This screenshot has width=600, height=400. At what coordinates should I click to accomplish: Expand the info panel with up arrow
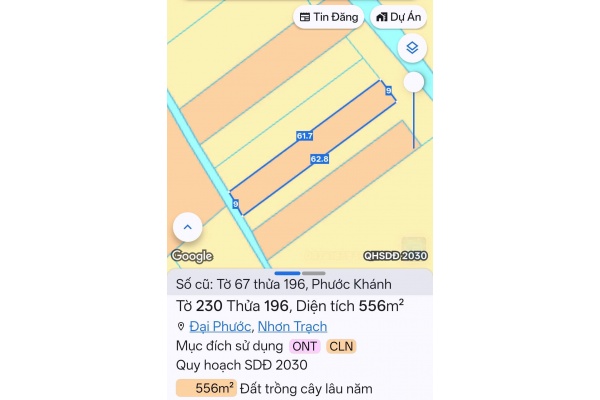point(187,227)
